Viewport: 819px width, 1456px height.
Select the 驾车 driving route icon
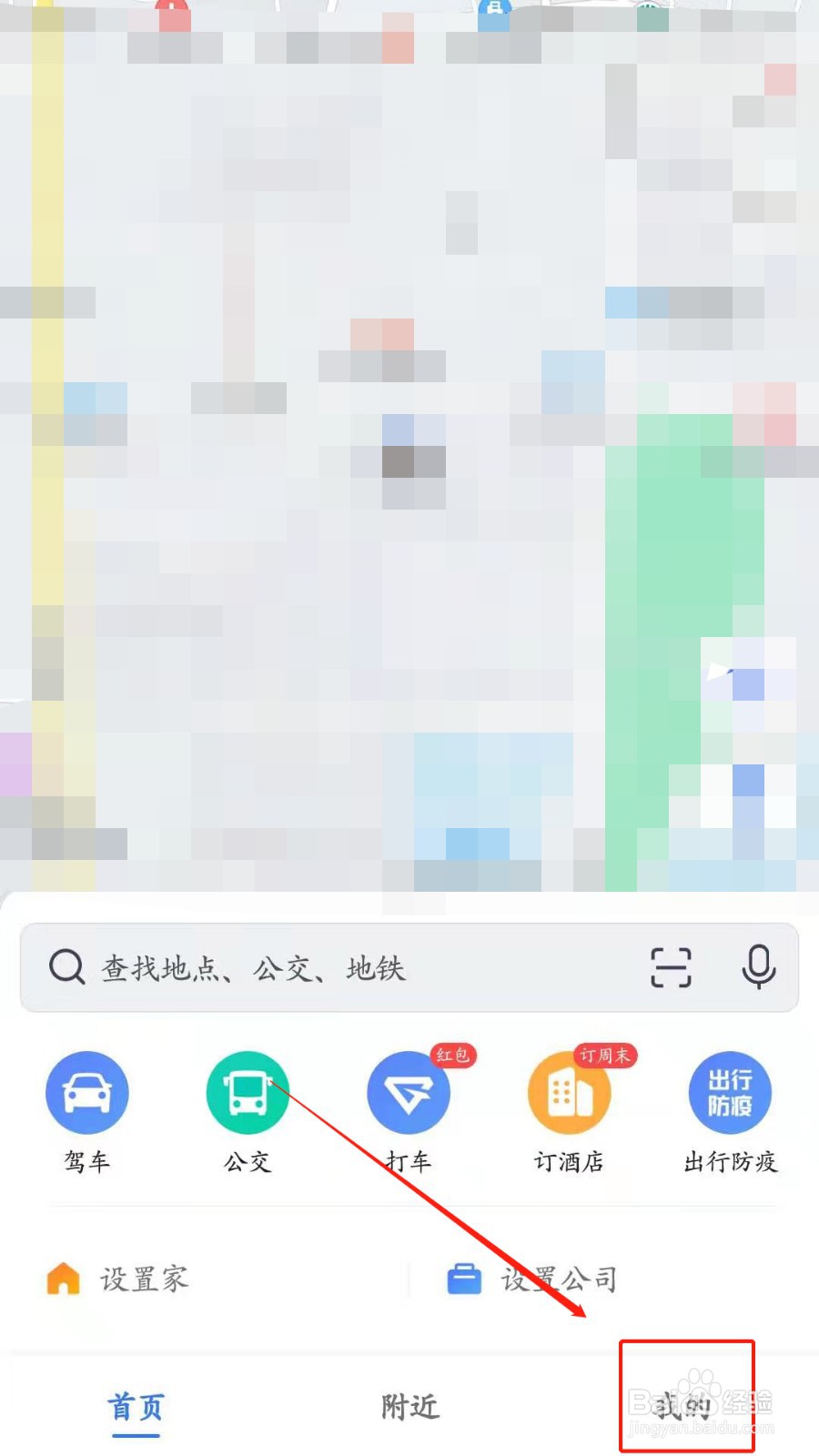(87, 1092)
